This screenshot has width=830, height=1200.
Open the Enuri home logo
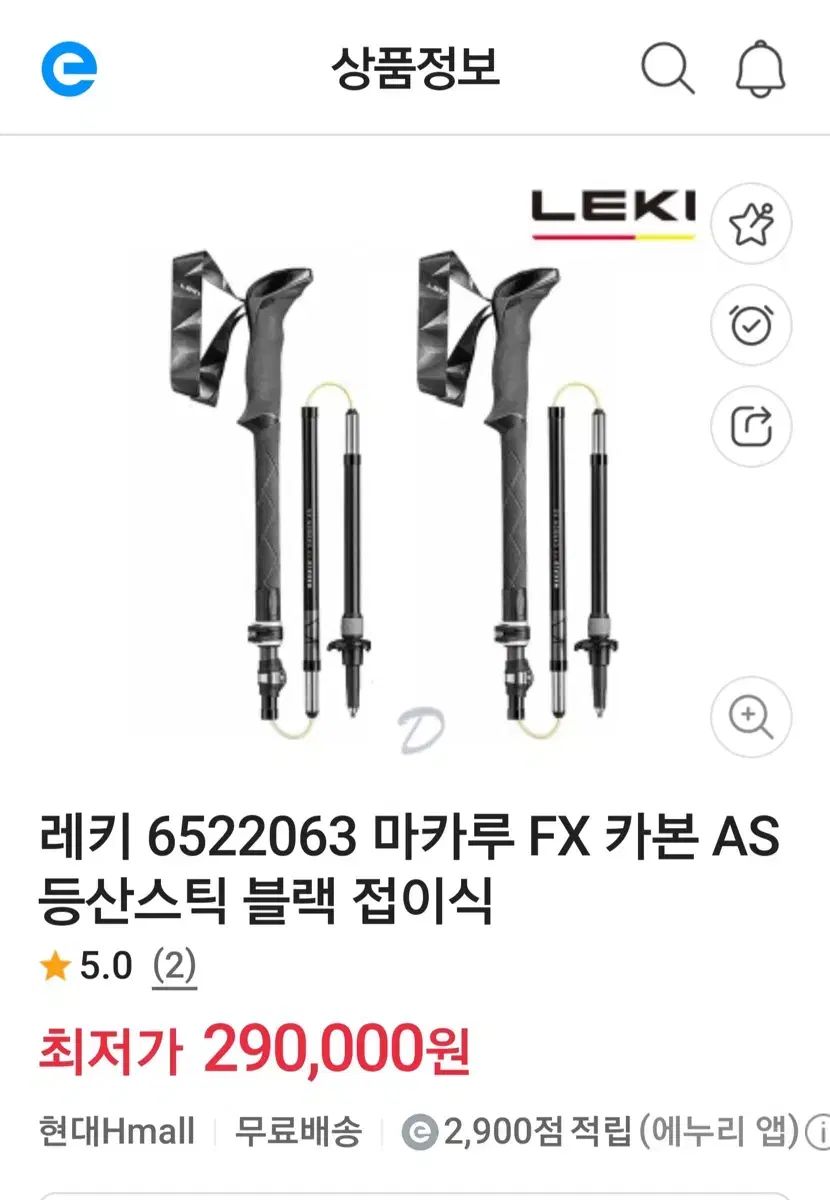click(x=69, y=68)
